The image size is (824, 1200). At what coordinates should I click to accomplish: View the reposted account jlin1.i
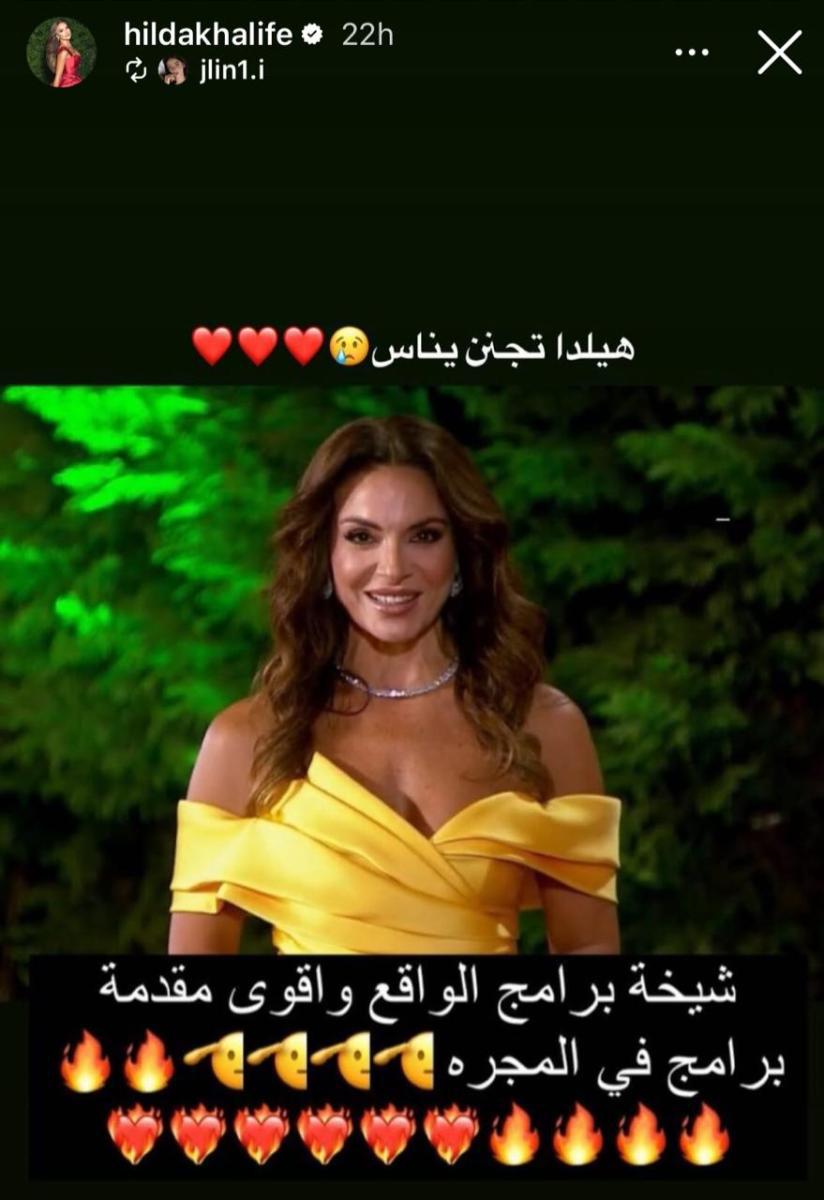pos(231,70)
